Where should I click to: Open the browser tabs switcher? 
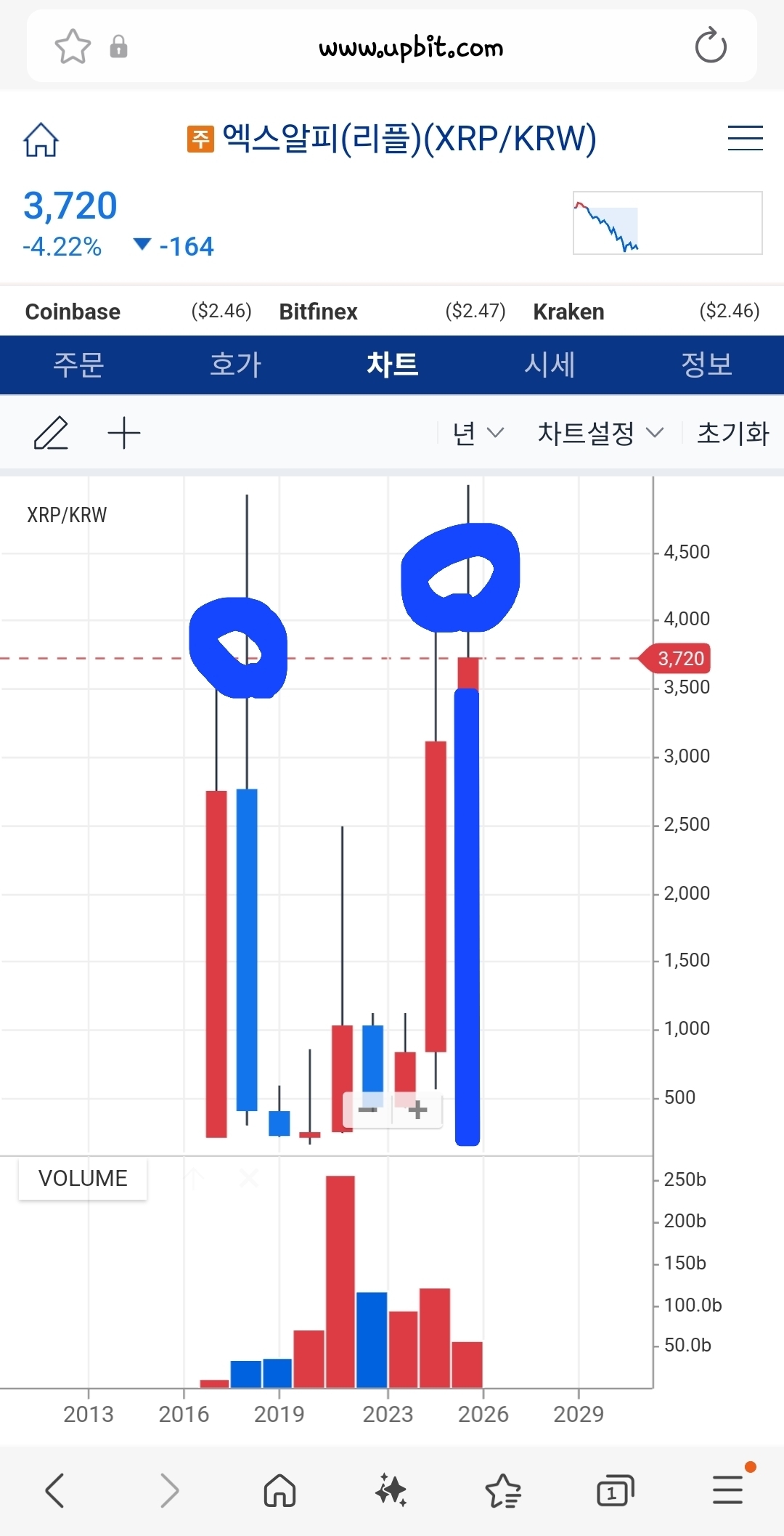(615, 1491)
